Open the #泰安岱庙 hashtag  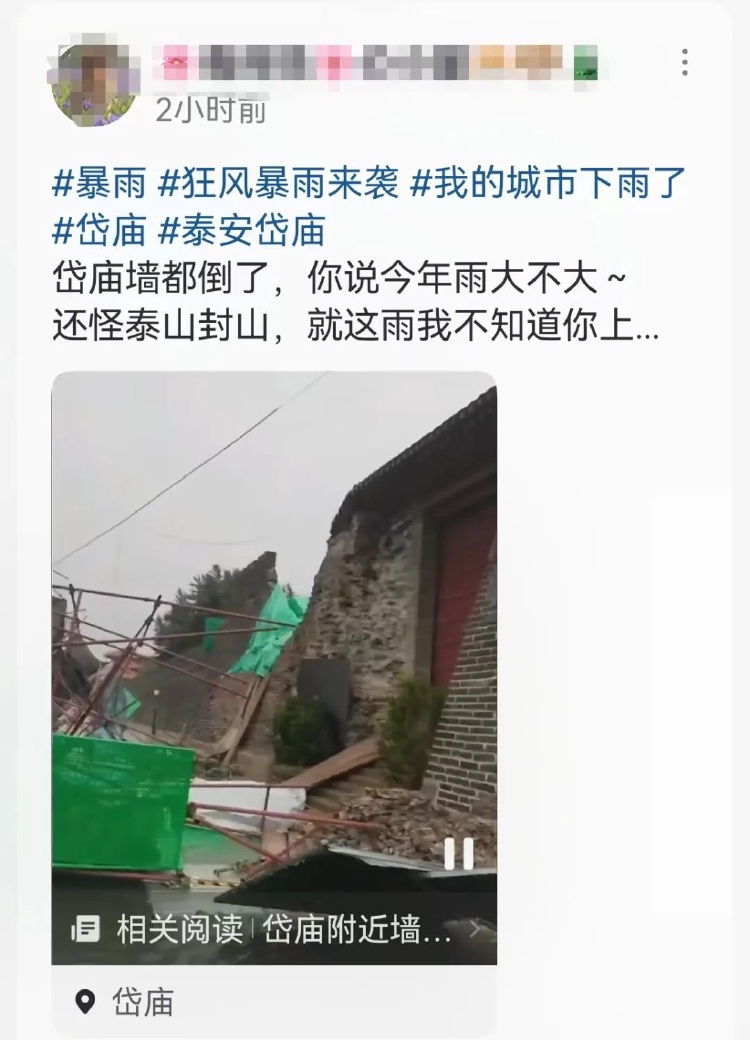click(x=242, y=231)
